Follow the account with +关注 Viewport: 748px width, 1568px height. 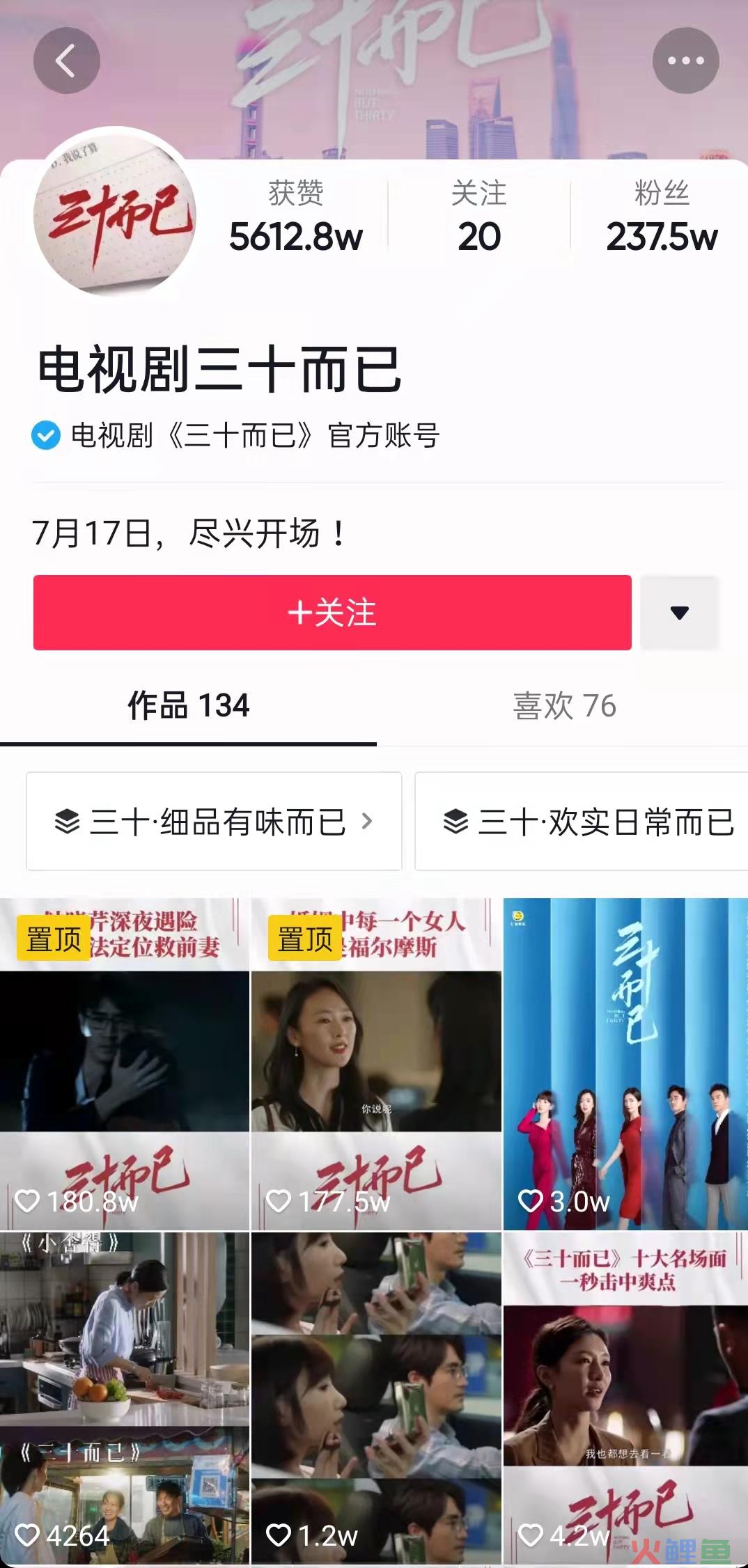pyautogui.click(x=332, y=613)
